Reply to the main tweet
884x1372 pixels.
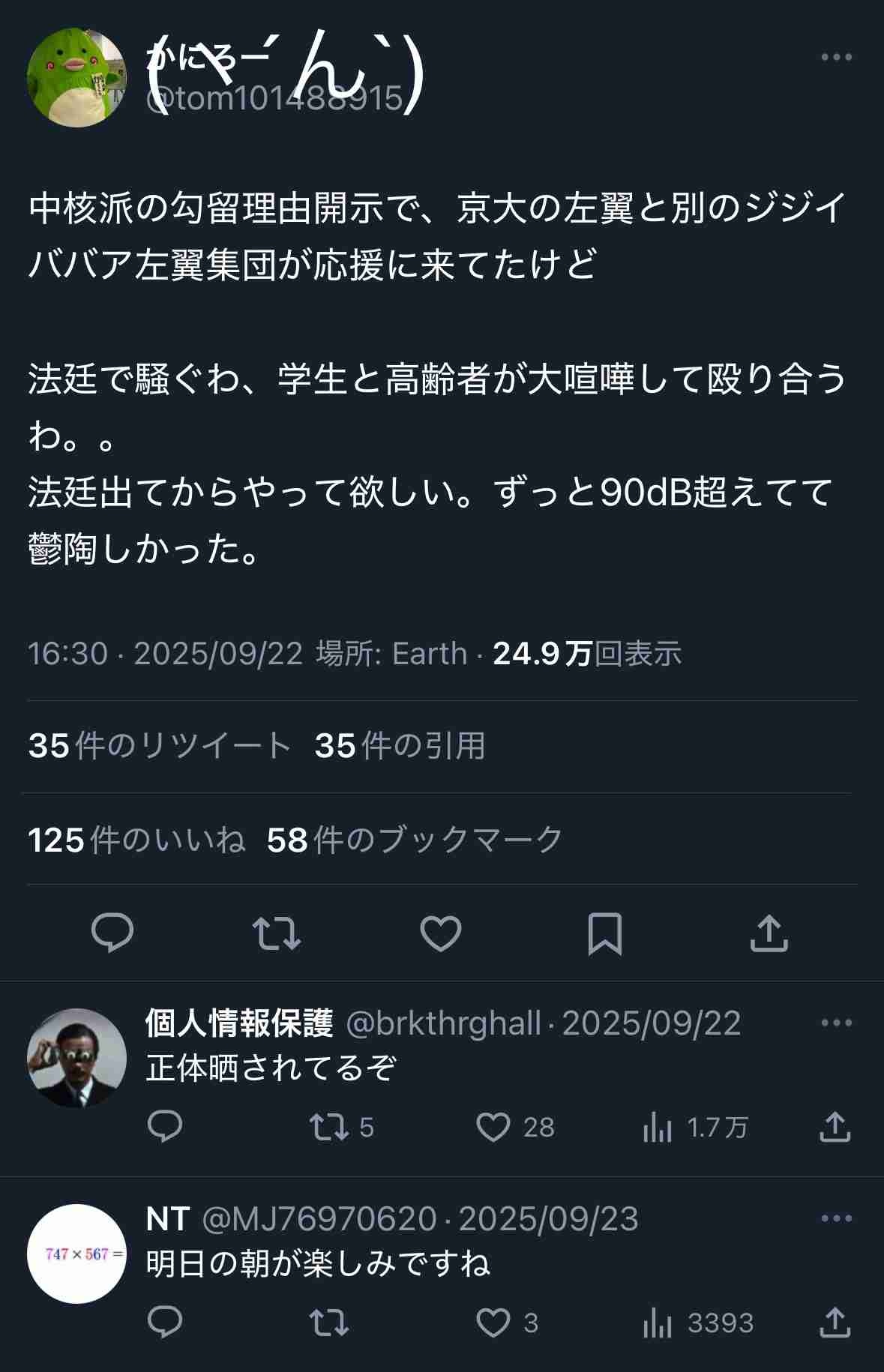coord(112,933)
